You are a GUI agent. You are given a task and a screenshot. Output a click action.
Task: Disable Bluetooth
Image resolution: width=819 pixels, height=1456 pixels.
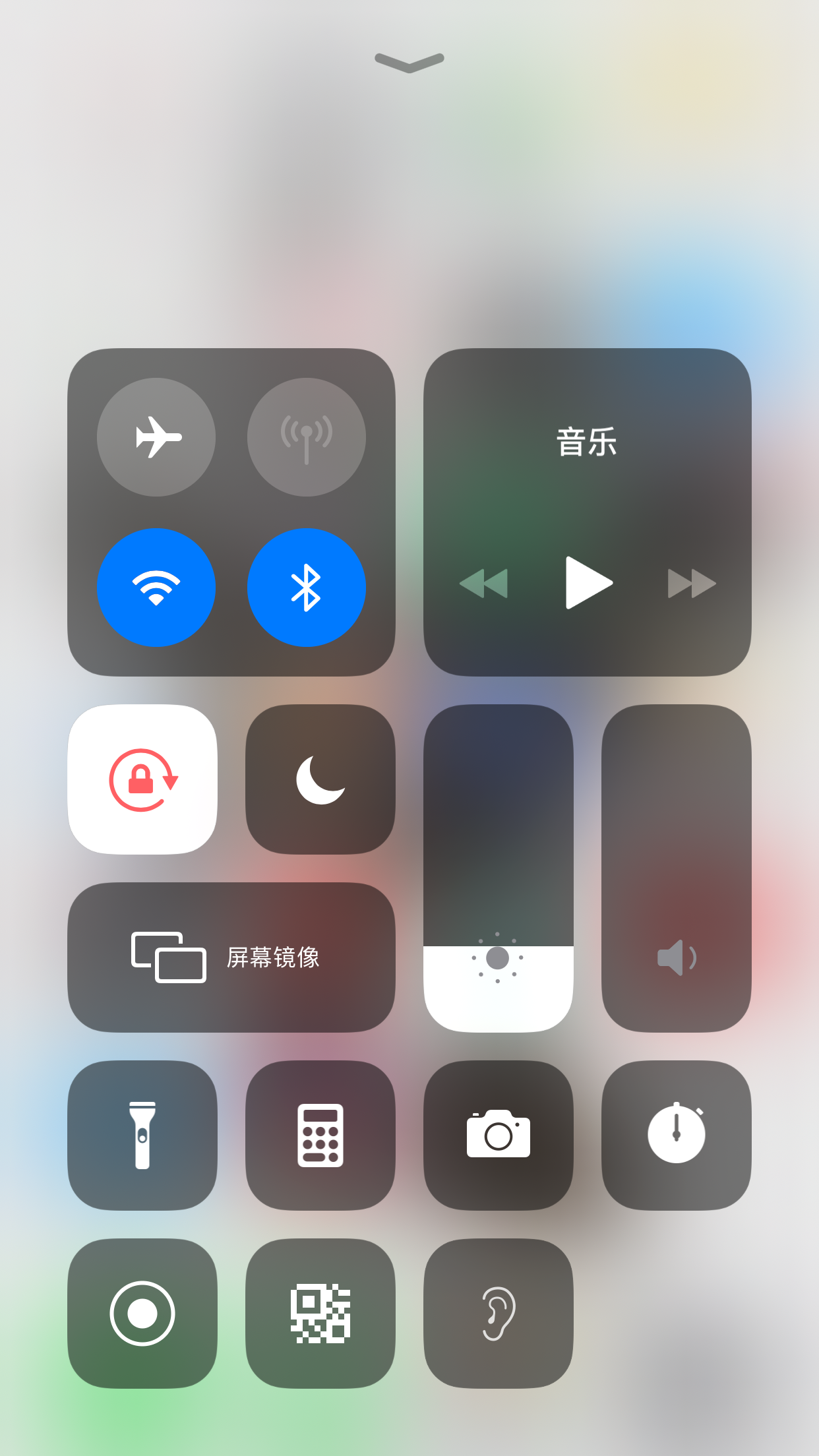click(306, 587)
